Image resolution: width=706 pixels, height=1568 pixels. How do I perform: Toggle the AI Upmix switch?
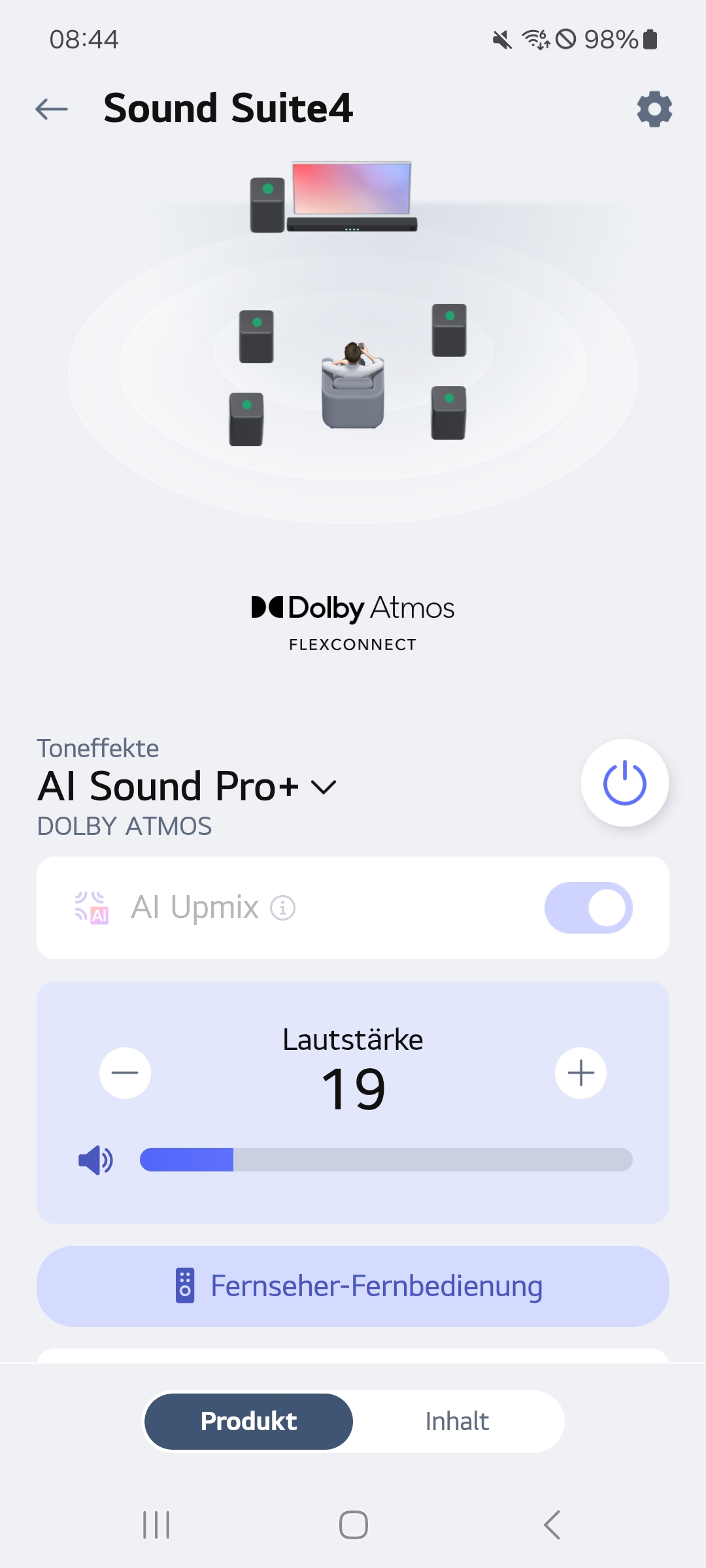[588, 907]
